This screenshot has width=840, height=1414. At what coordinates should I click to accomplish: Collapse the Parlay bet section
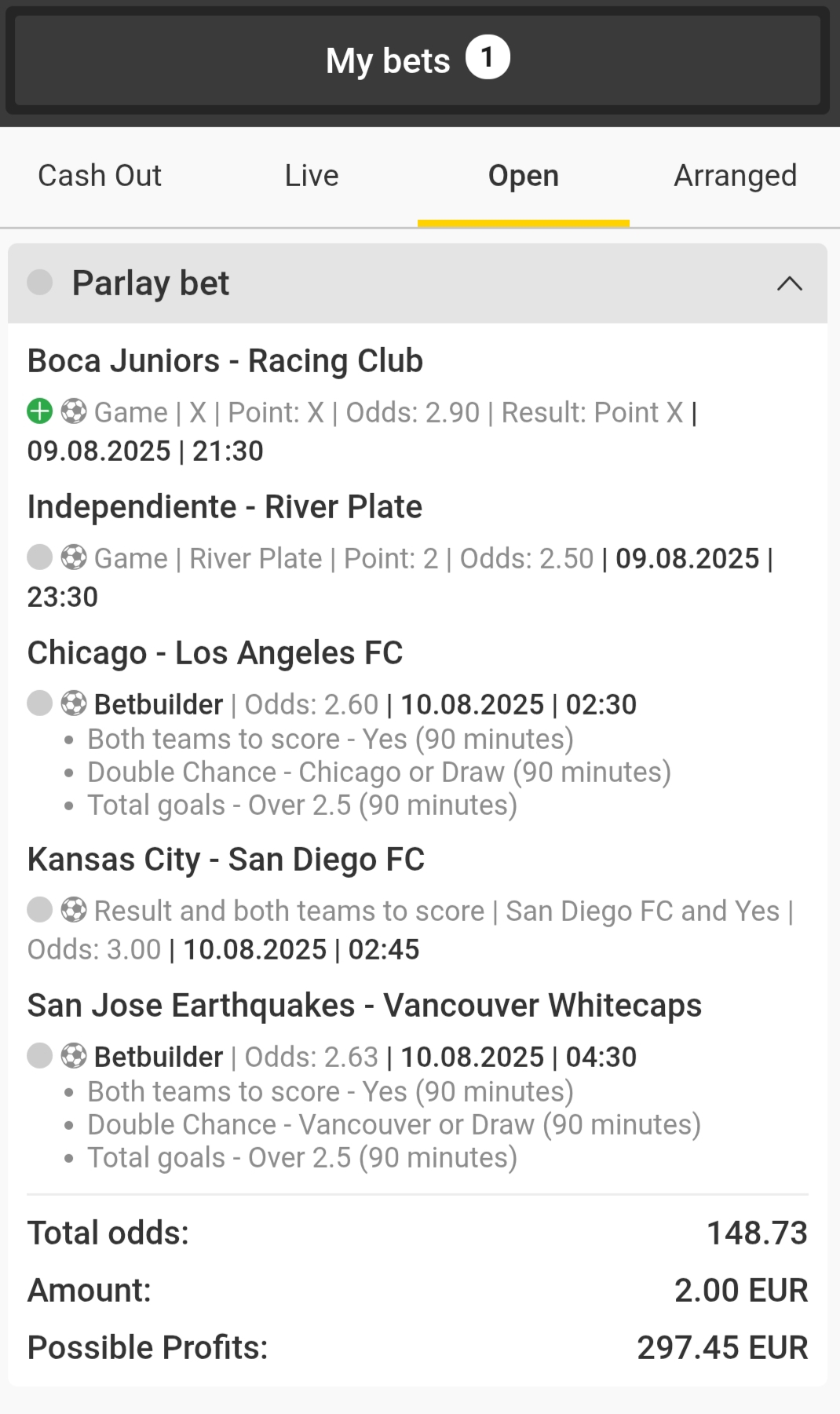789,283
